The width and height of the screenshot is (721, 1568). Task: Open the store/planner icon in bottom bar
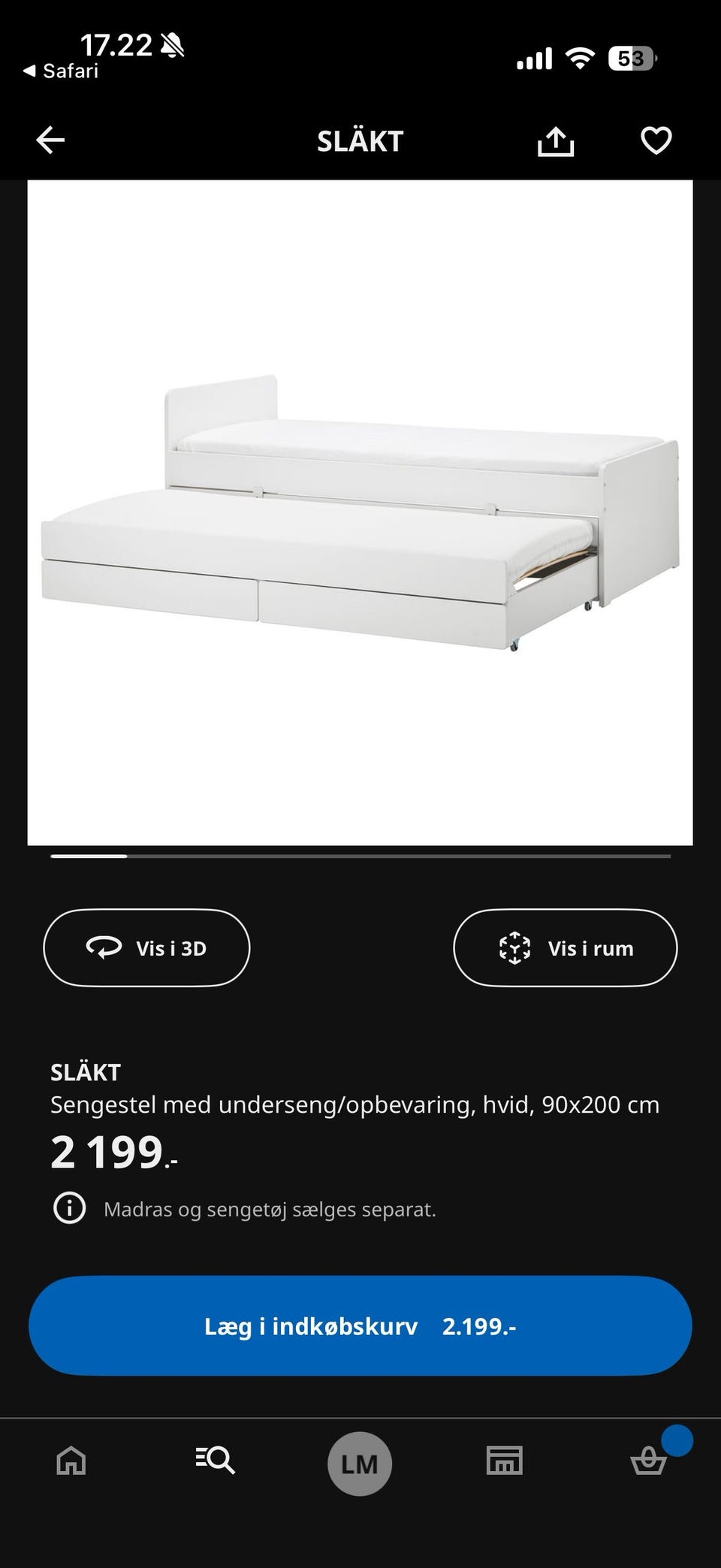click(x=504, y=1461)
